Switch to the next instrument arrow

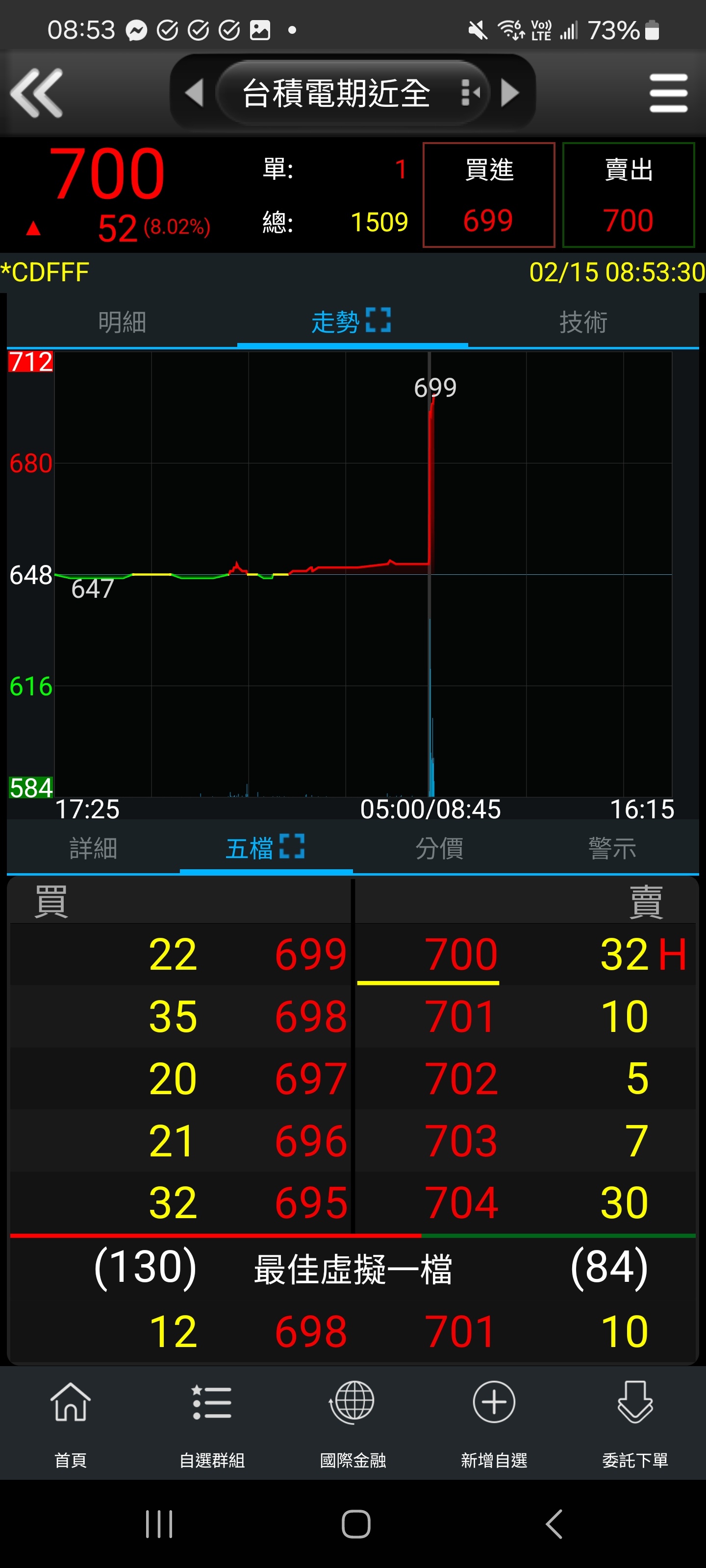pyautogui.click(x=510, y=93)
